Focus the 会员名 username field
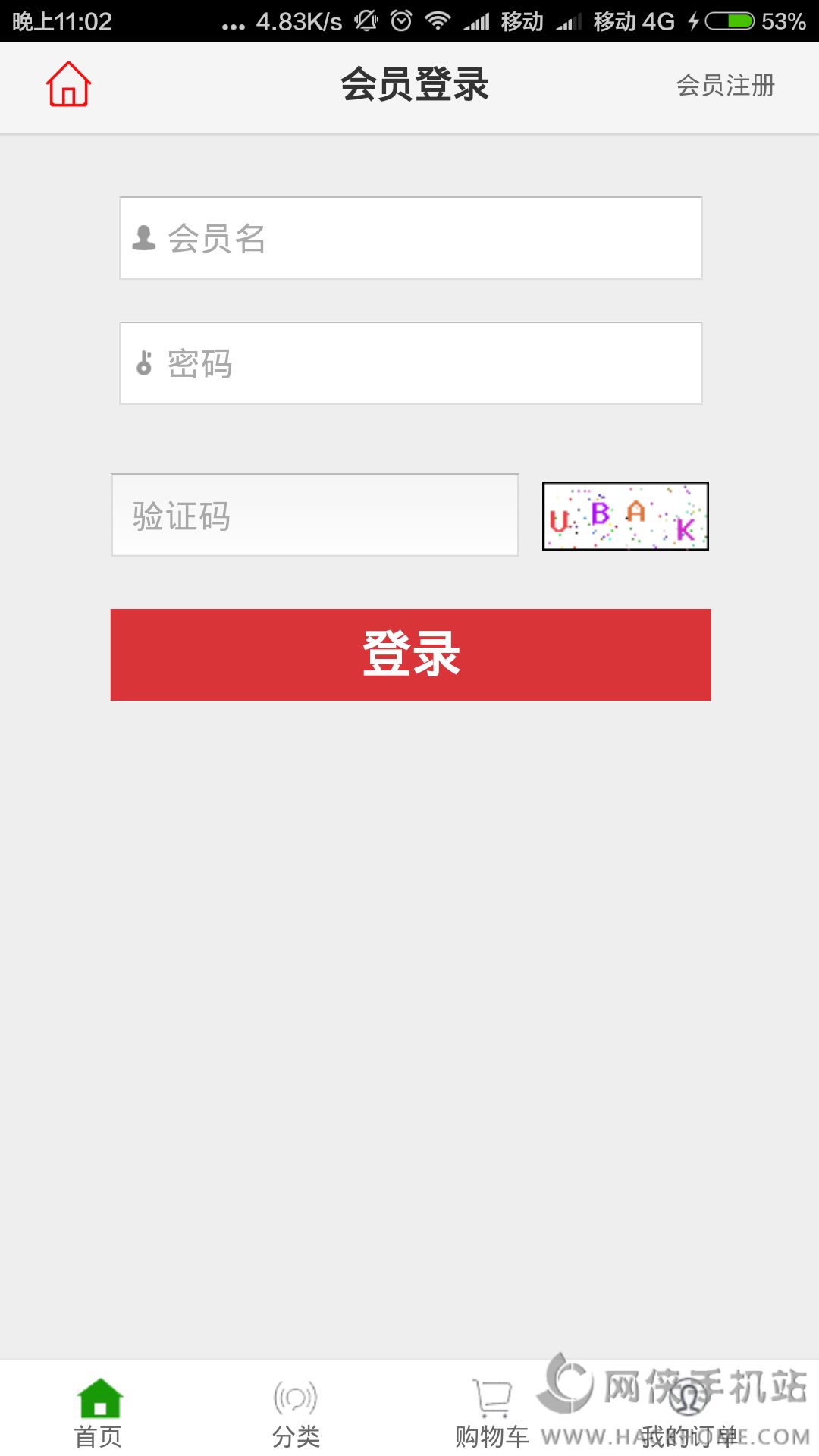Viewport: 819px width, 1456px height. (x=410, y=238)
